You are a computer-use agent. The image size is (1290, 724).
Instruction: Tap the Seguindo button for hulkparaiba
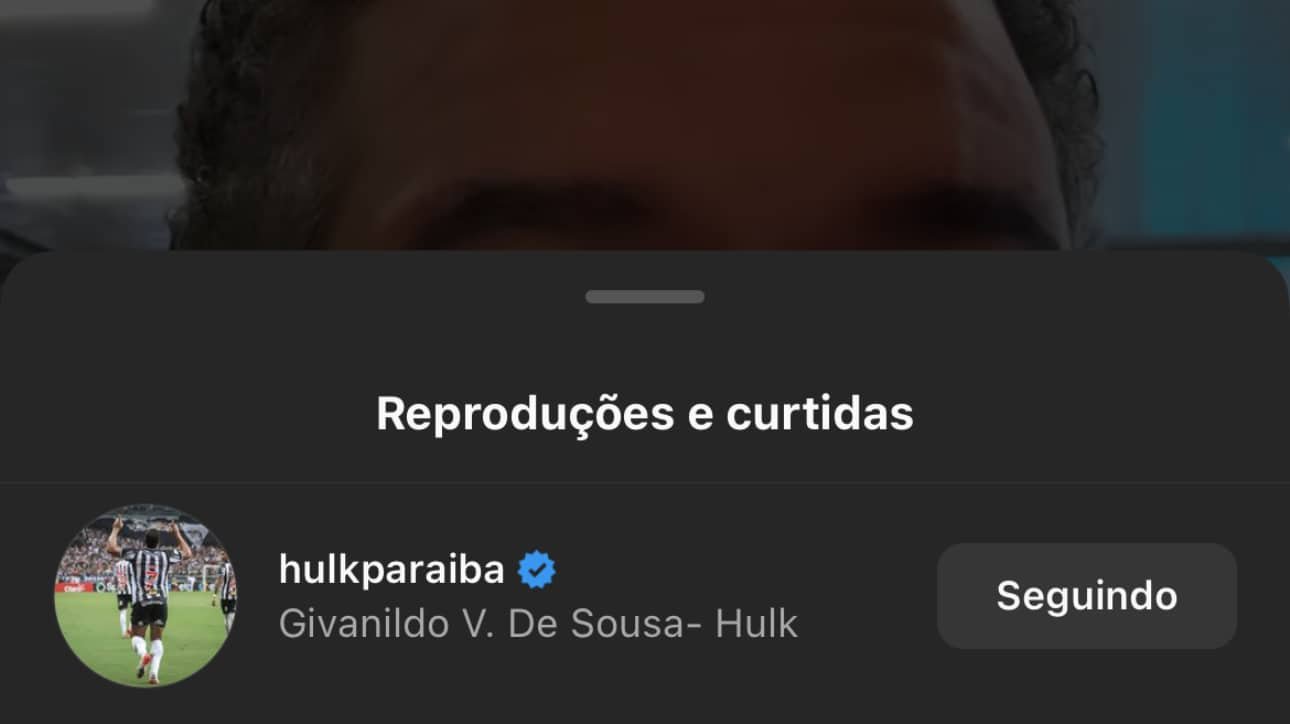coord(1086,596)
